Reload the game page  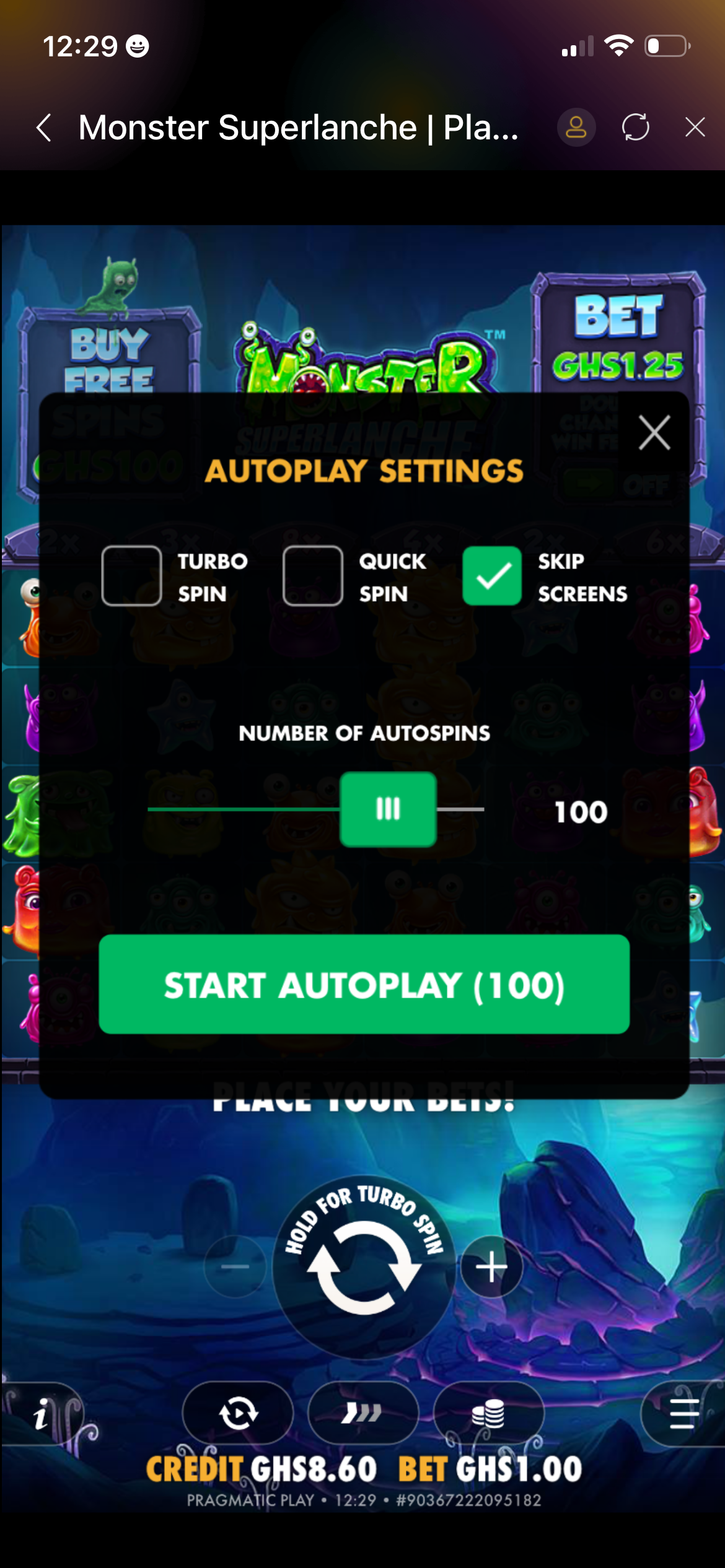coord(635,128)
